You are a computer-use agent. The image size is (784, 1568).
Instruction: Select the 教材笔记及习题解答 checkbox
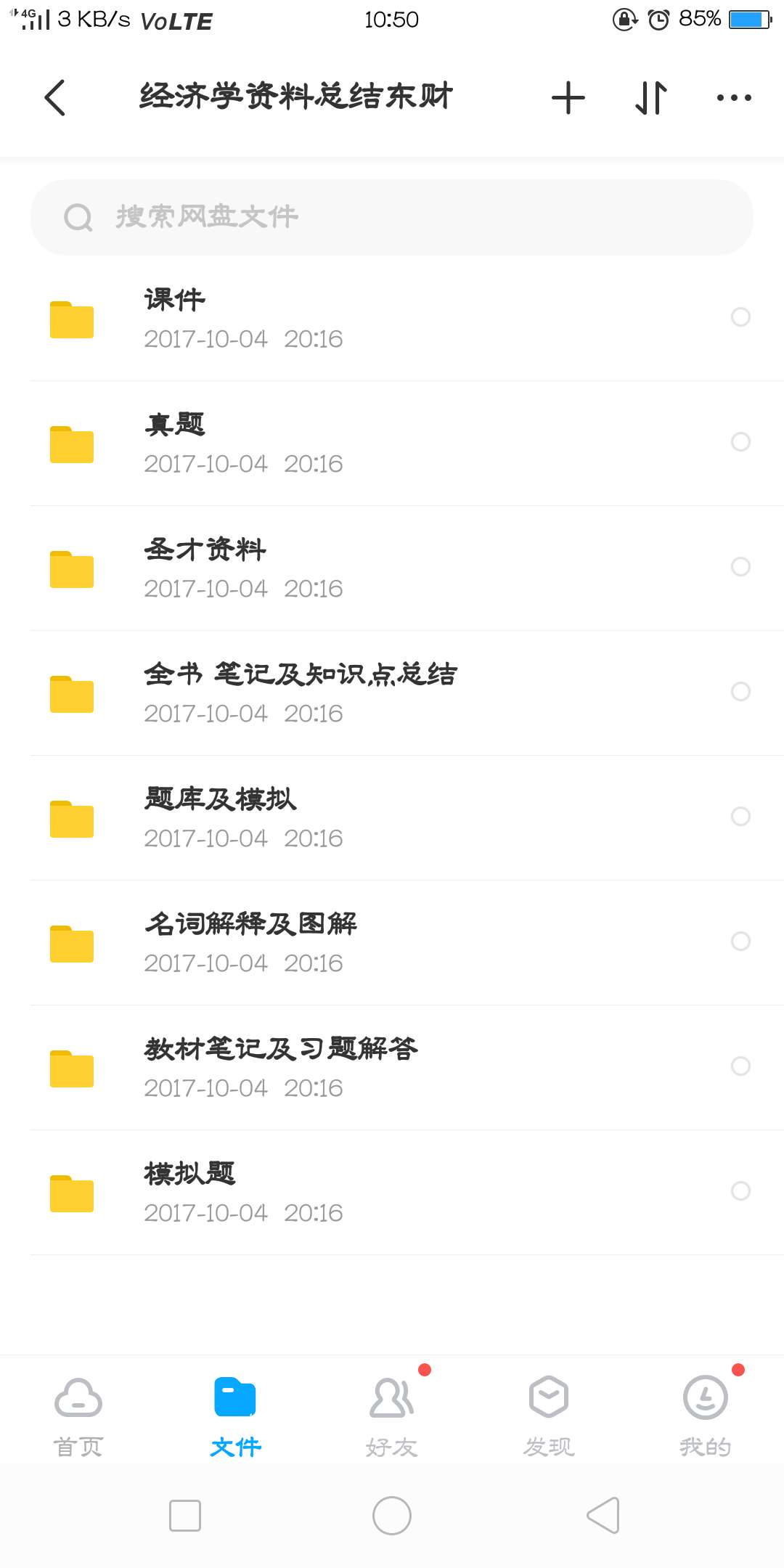click(x=740, y=1066)
